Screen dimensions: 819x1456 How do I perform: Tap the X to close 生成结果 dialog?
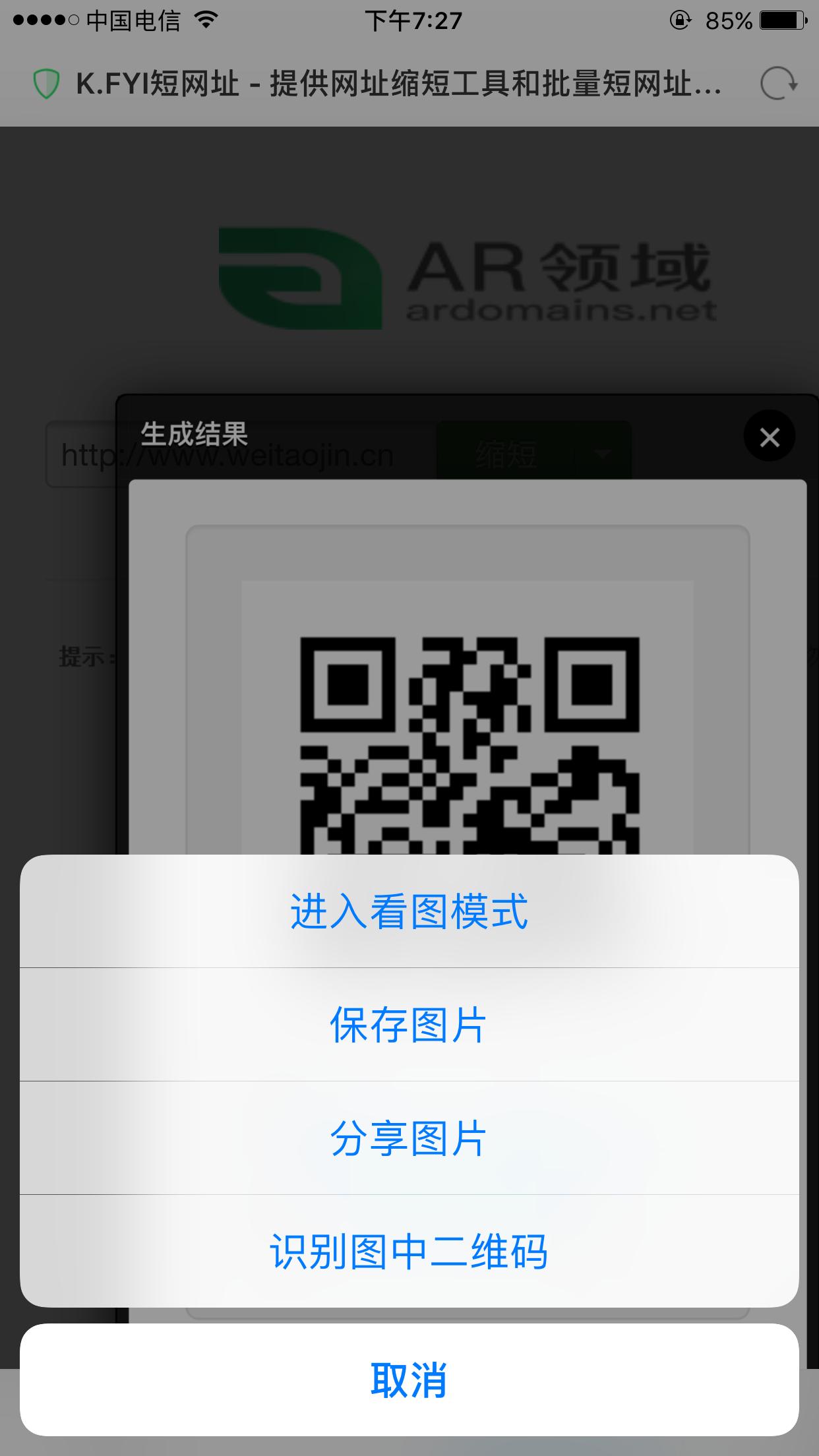point(769,435)
